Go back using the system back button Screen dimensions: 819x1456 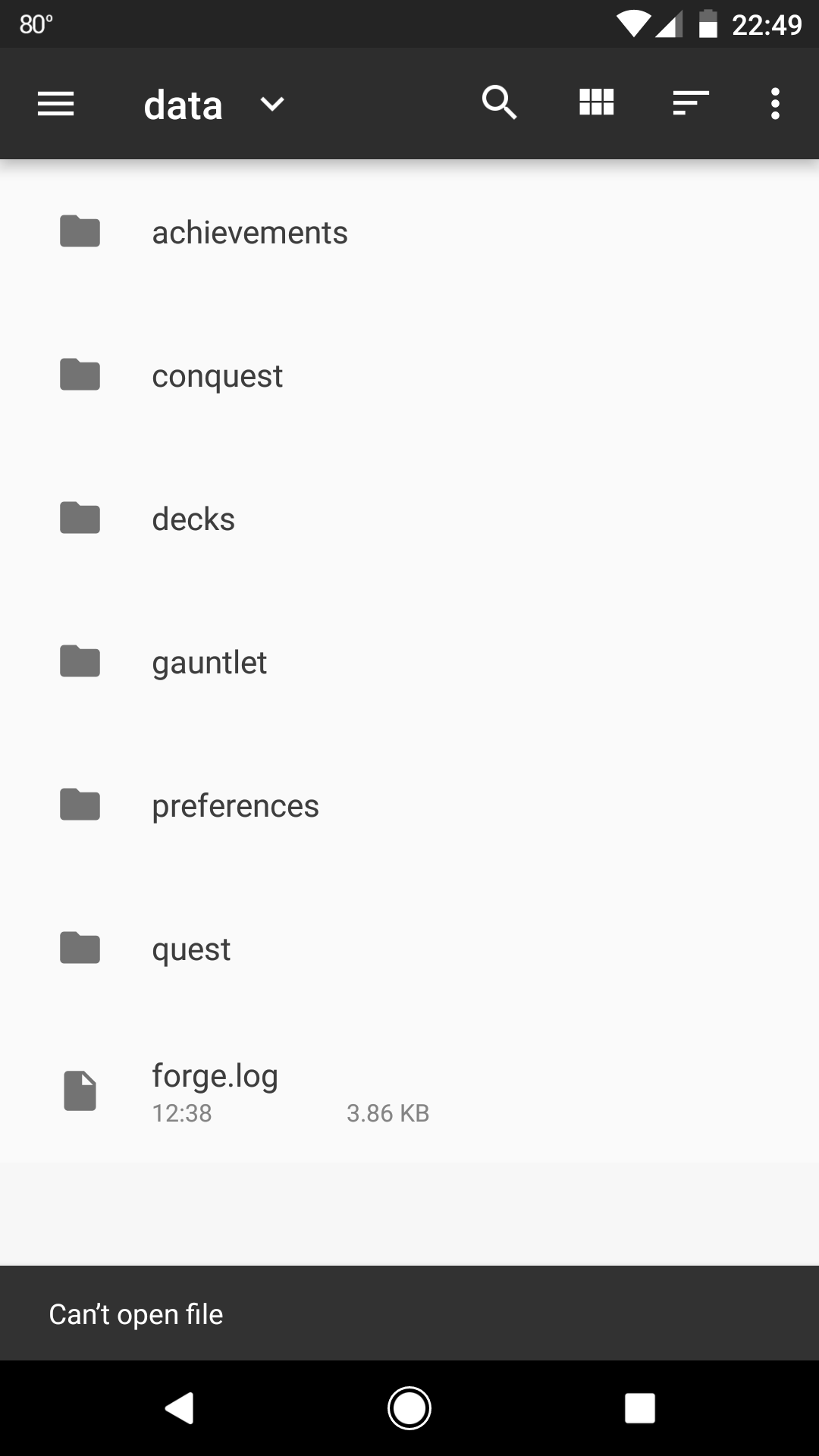coord(180,1408)
